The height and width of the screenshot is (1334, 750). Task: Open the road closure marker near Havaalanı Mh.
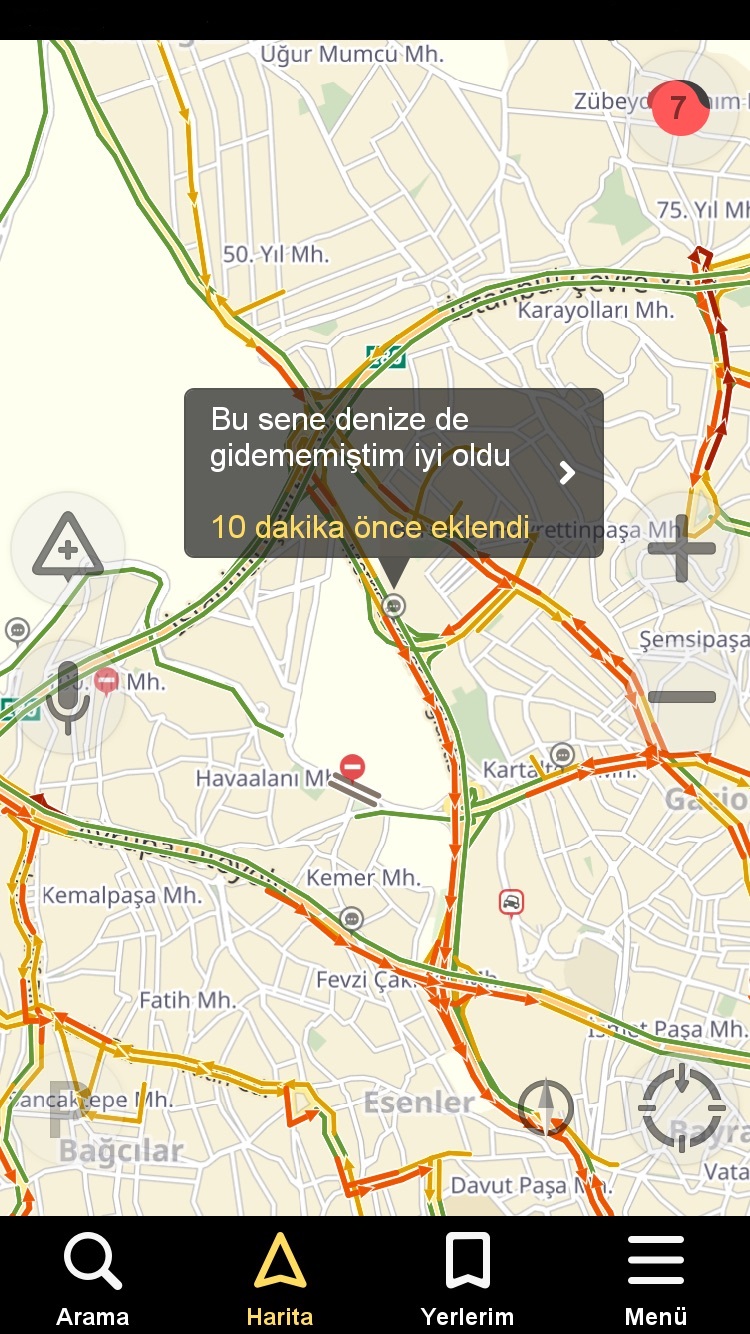(352, 768)
